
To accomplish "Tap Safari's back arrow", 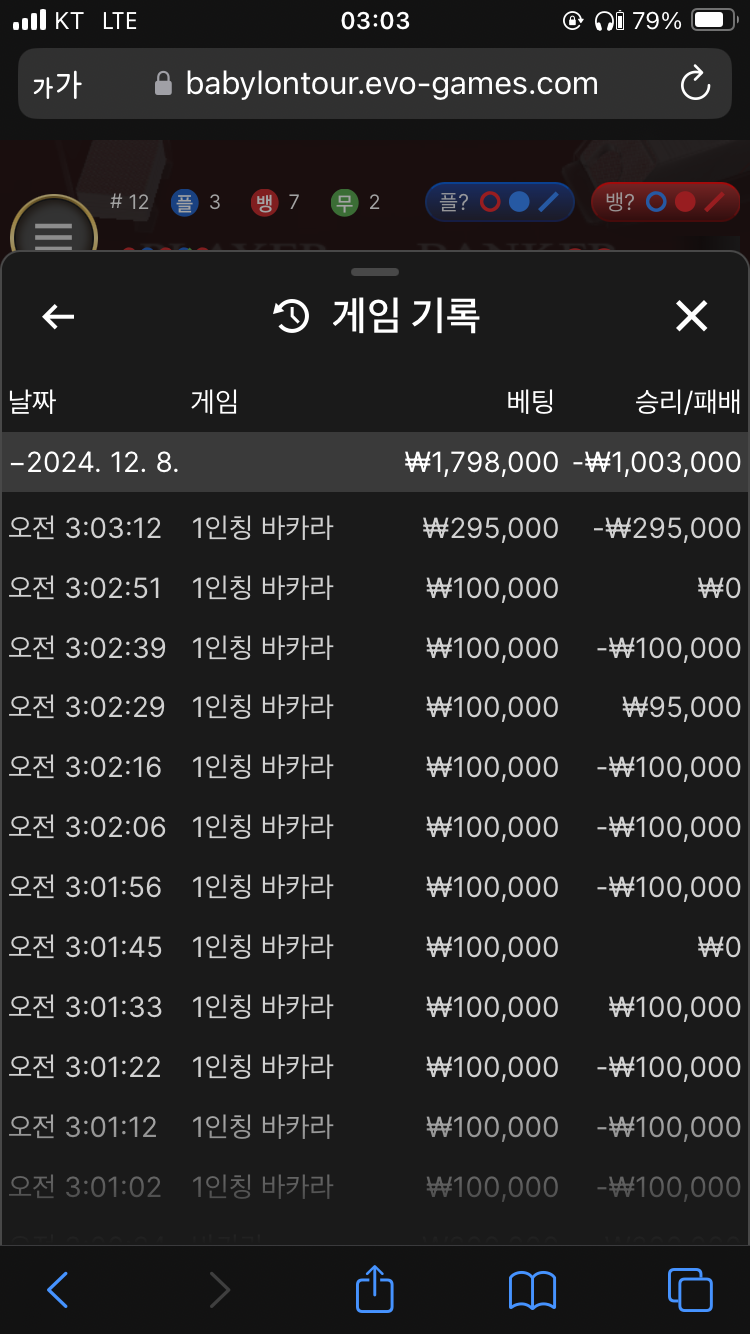I will 58,1290.
